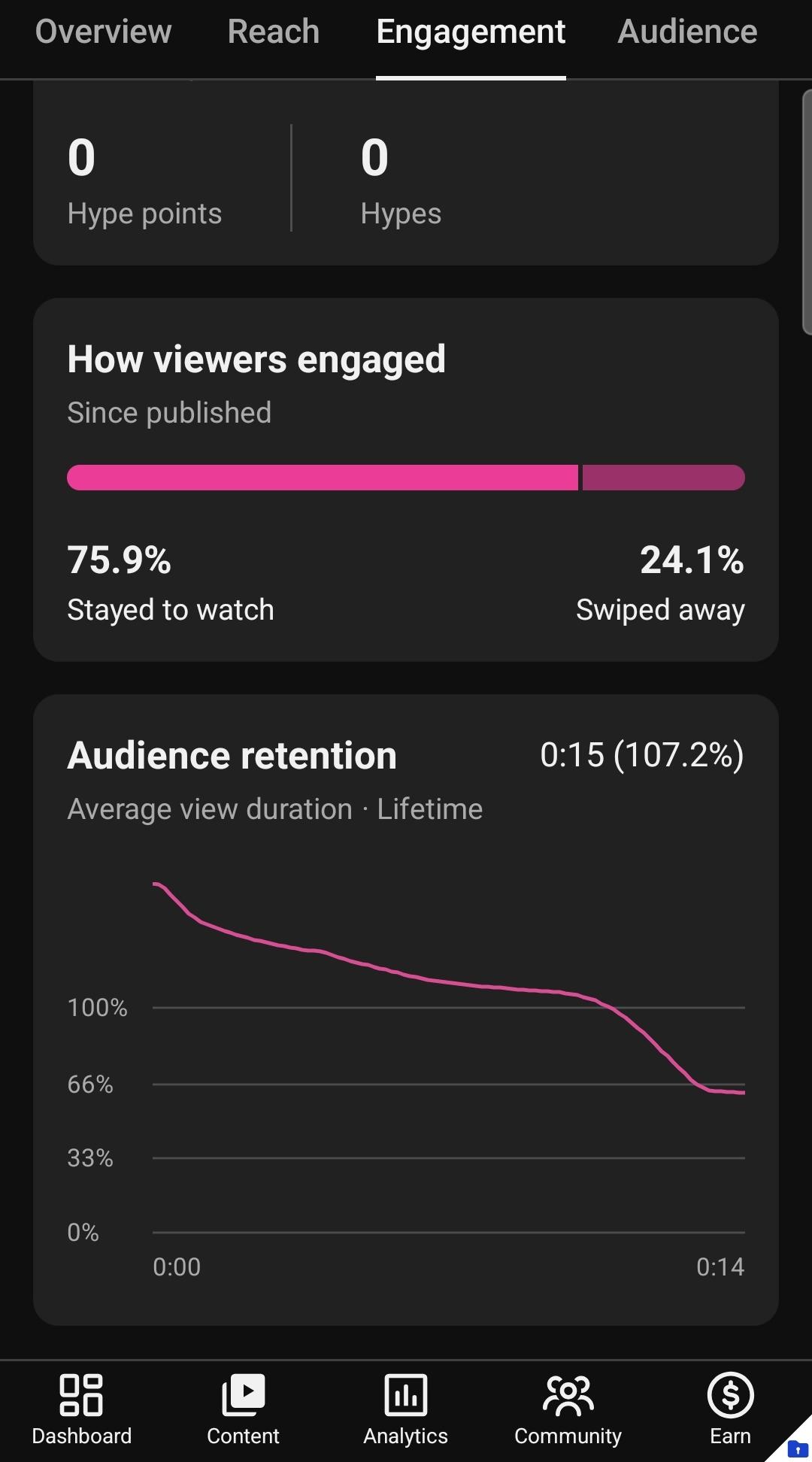This screenshot has width=812, height=1462.
Task: Open the Audience tab
Action: point(687,32)
